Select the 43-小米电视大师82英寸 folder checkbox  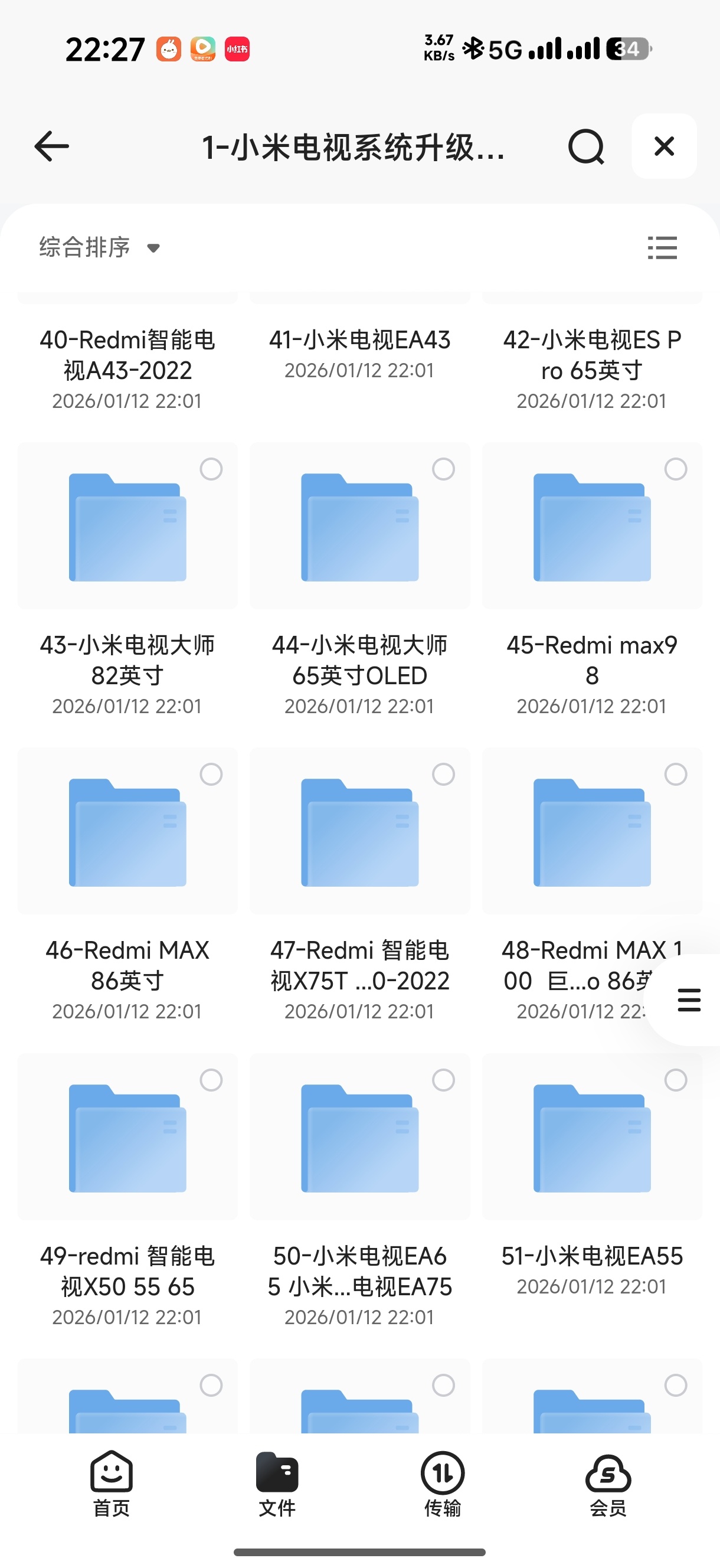click(211, 469)
